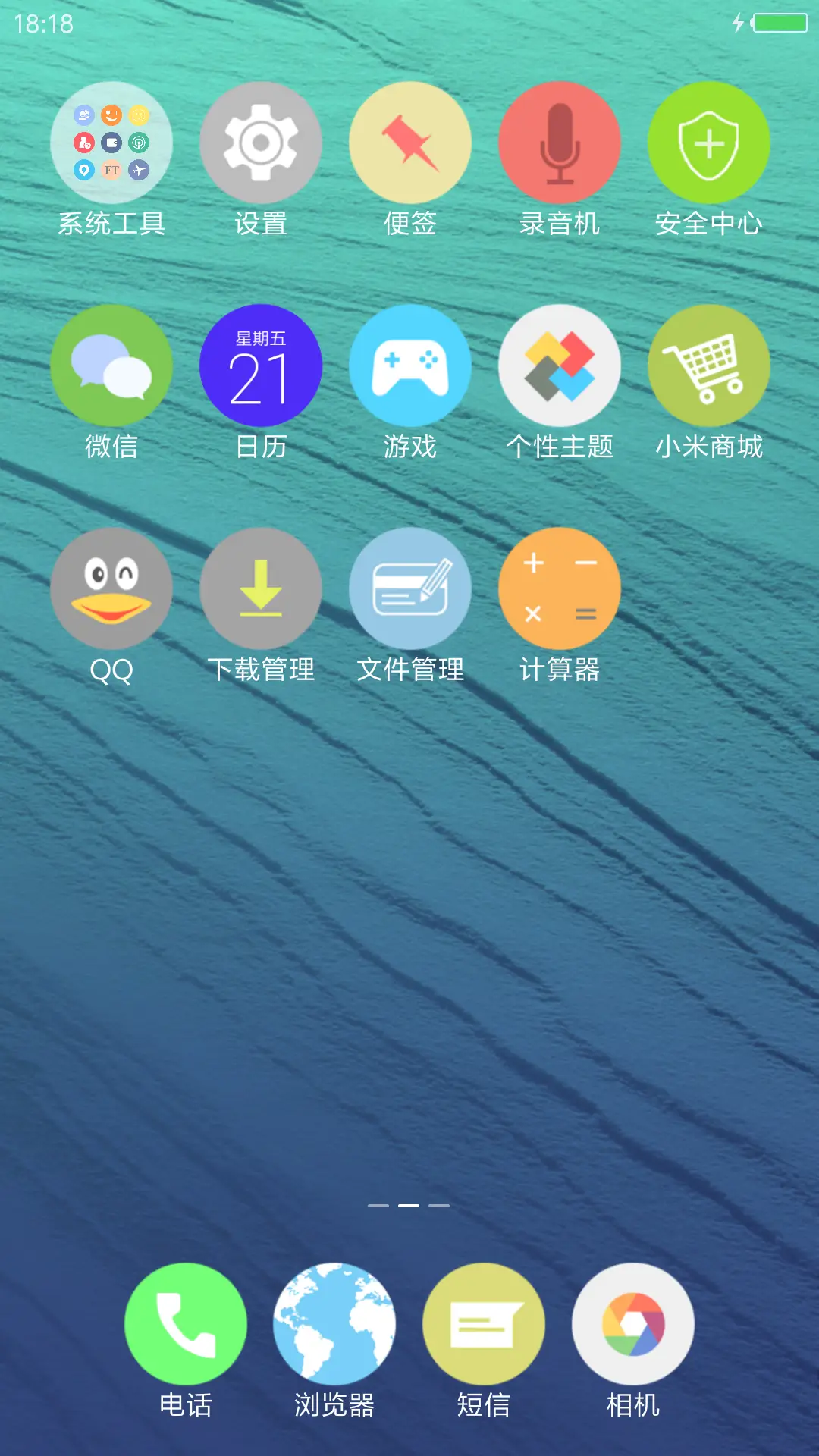Open the 文件管理 file manager
The height and width of the screenshot is (1456, 819).
click(410, 588)
